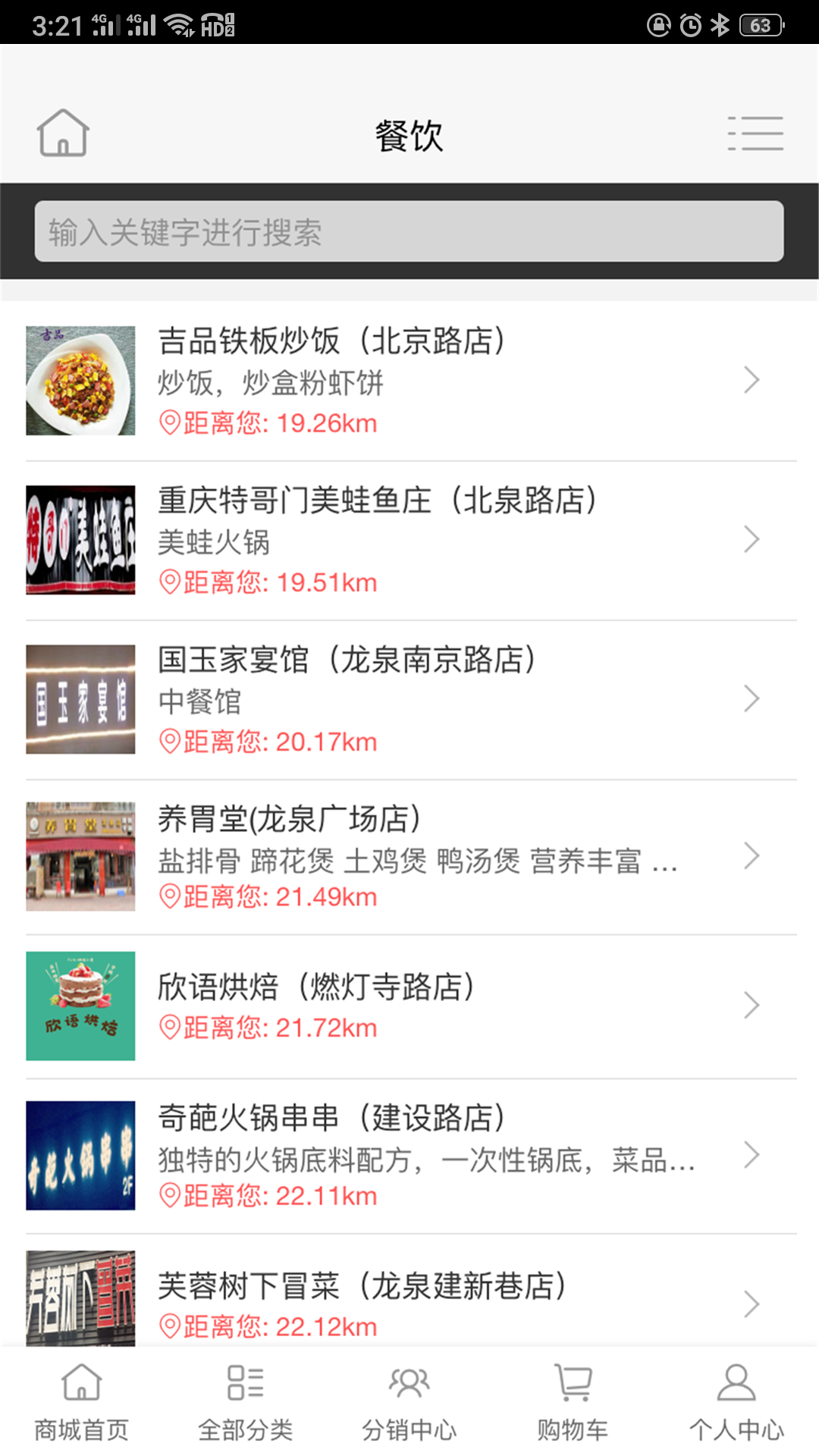Go to 商城首页 tab
This screenshot has width=819, height=1456.
81,1402
